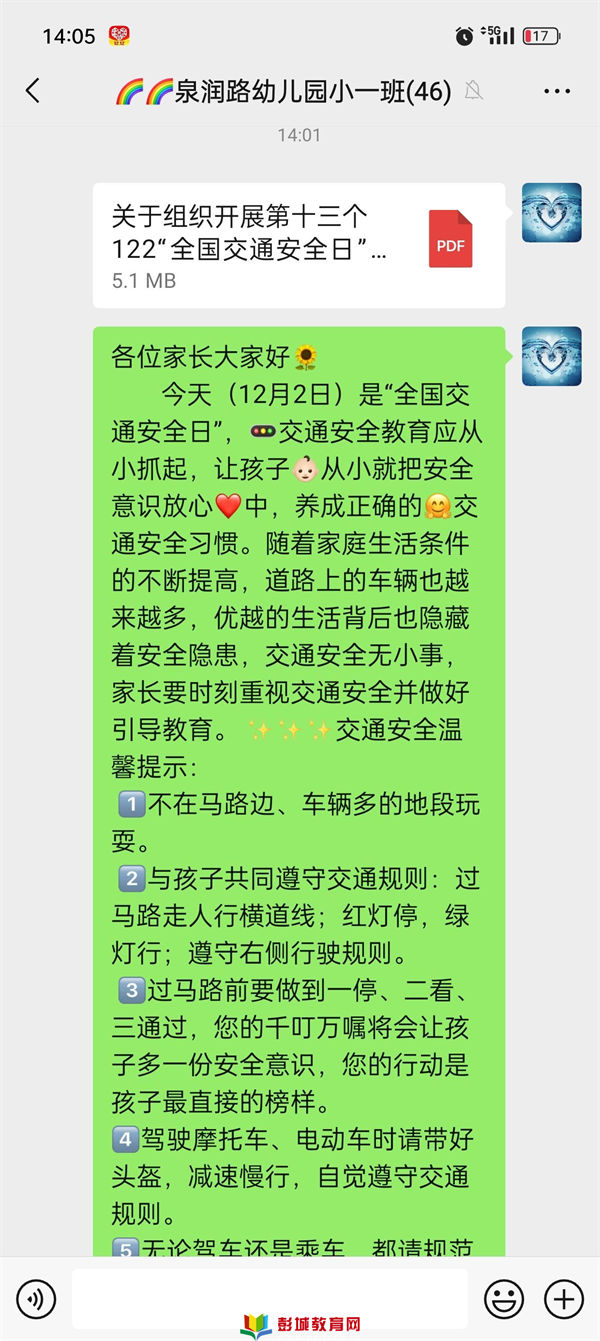Open the group chat overflow menu

click(x=557, y=91)
